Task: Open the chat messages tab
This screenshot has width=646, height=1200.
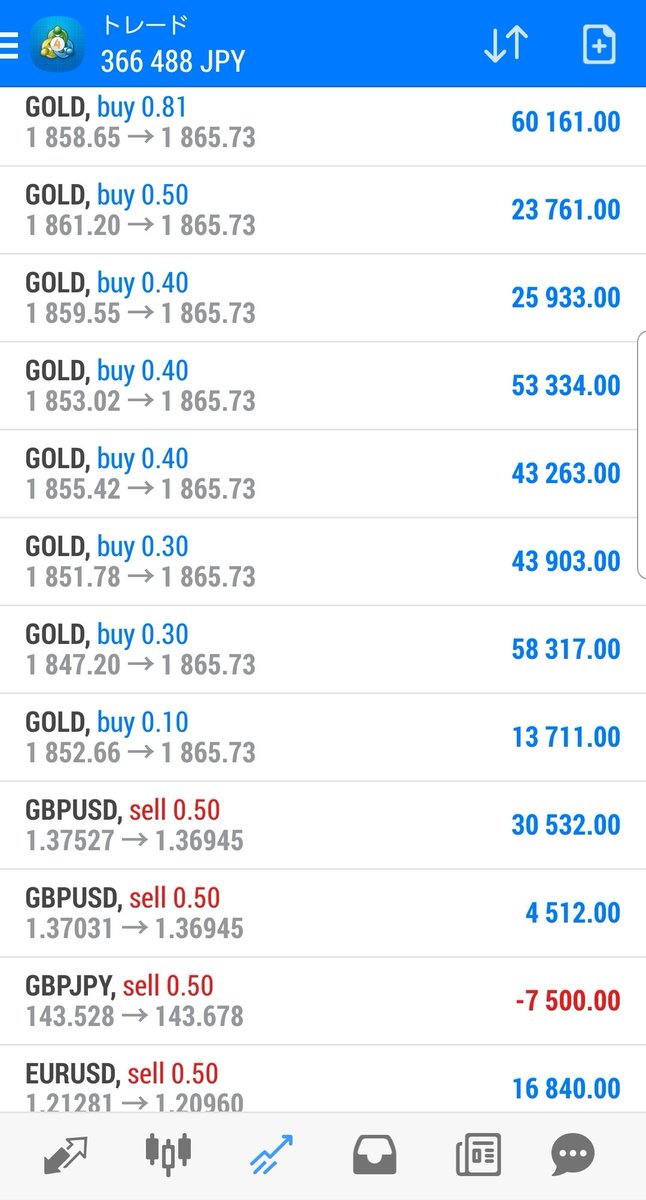Action: pos(573,1157)
